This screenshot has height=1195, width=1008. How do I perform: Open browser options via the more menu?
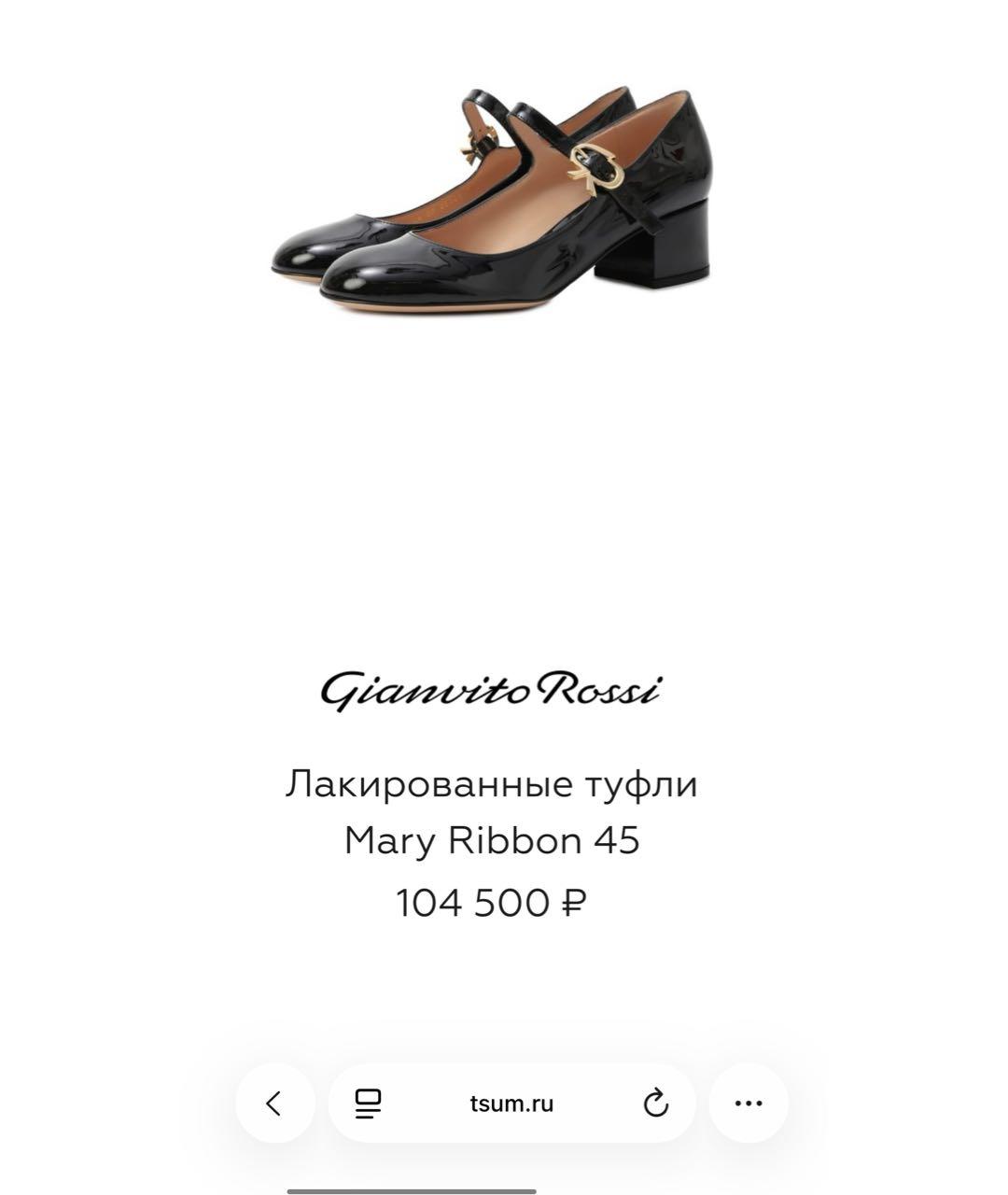tap(747, 1104)
